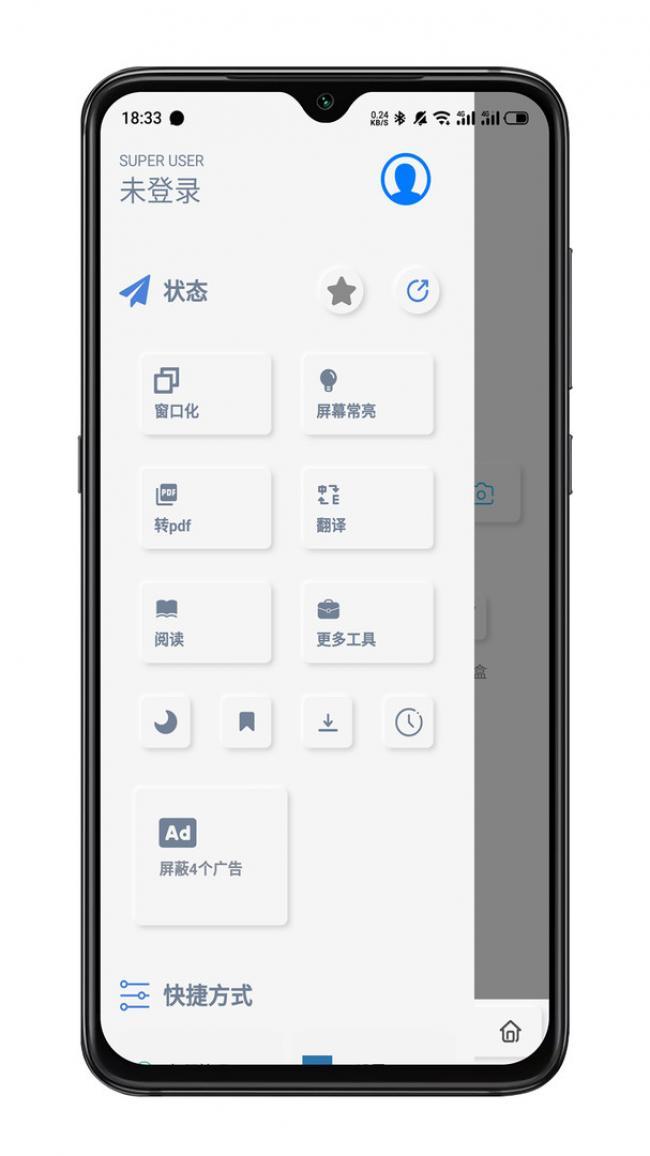Viewport: 650px width, 1156px height.
Task: Open browsing history clock icon
Action: (x=408, y=722)
